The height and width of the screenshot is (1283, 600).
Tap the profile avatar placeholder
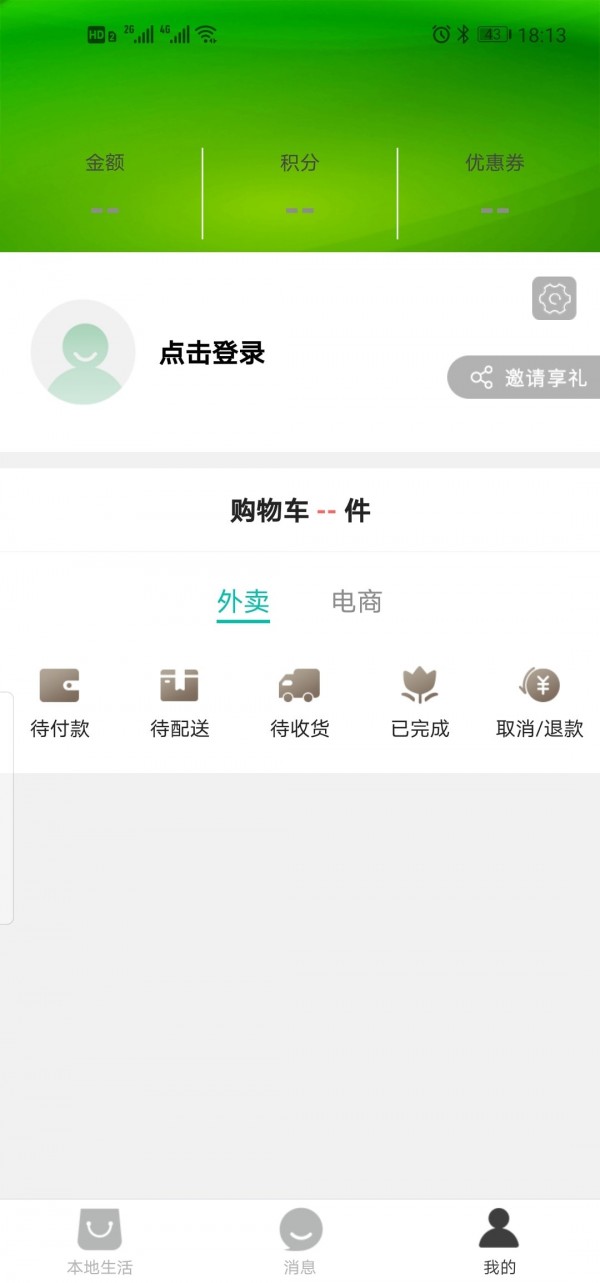[x=83, y=352]
